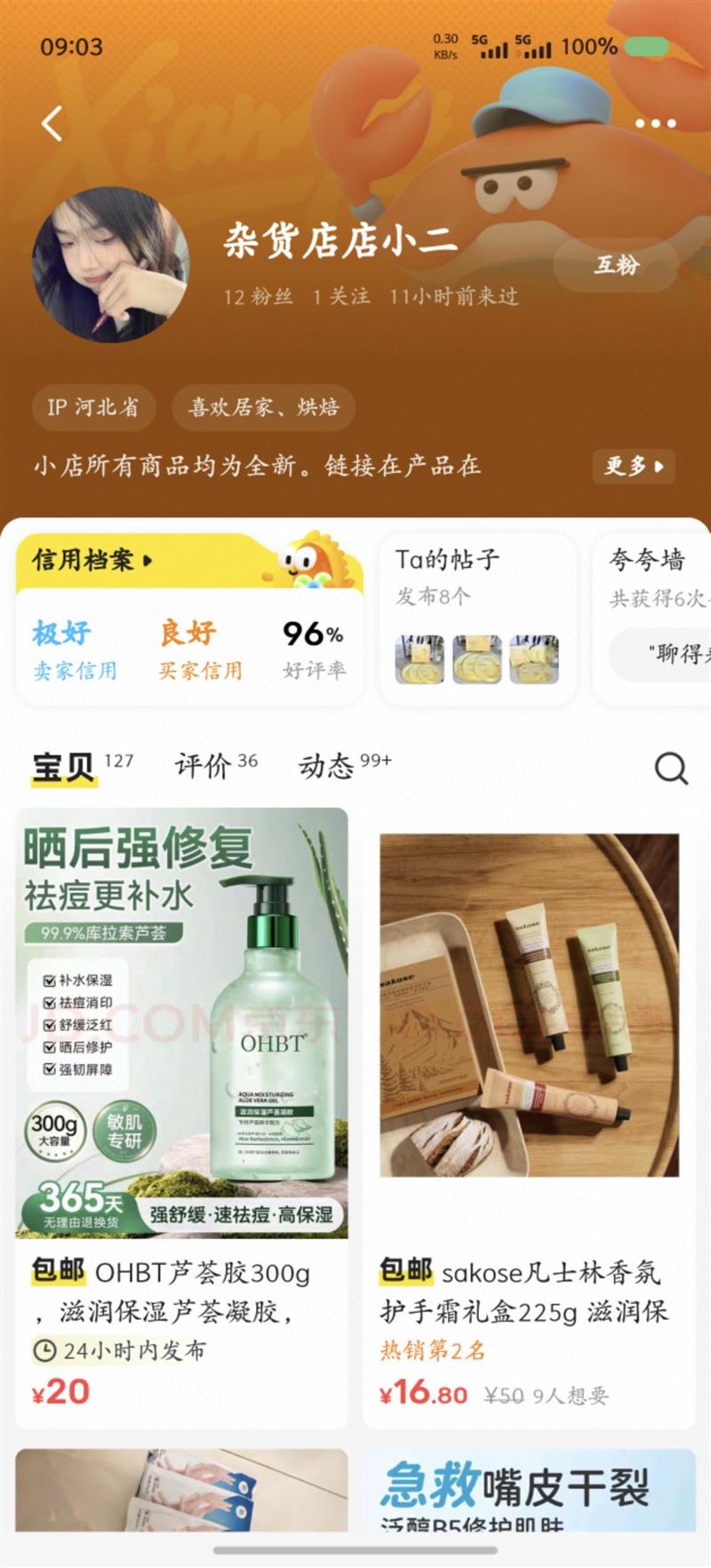Expand the shop description with 更多
711x1568 pixels.
click(634, 466)
